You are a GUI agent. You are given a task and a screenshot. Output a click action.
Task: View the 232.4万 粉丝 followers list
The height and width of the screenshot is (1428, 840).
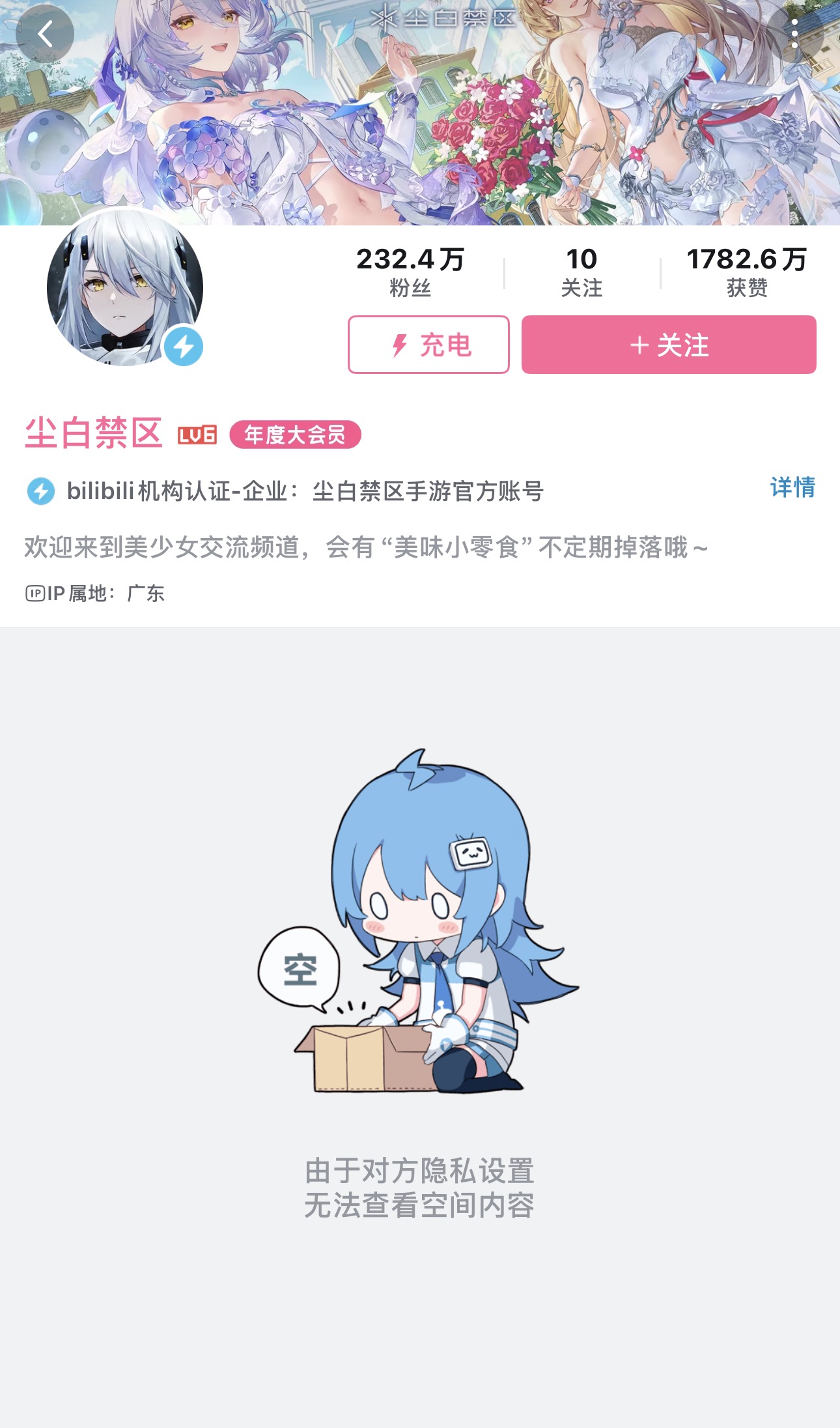tap(410, 272)
